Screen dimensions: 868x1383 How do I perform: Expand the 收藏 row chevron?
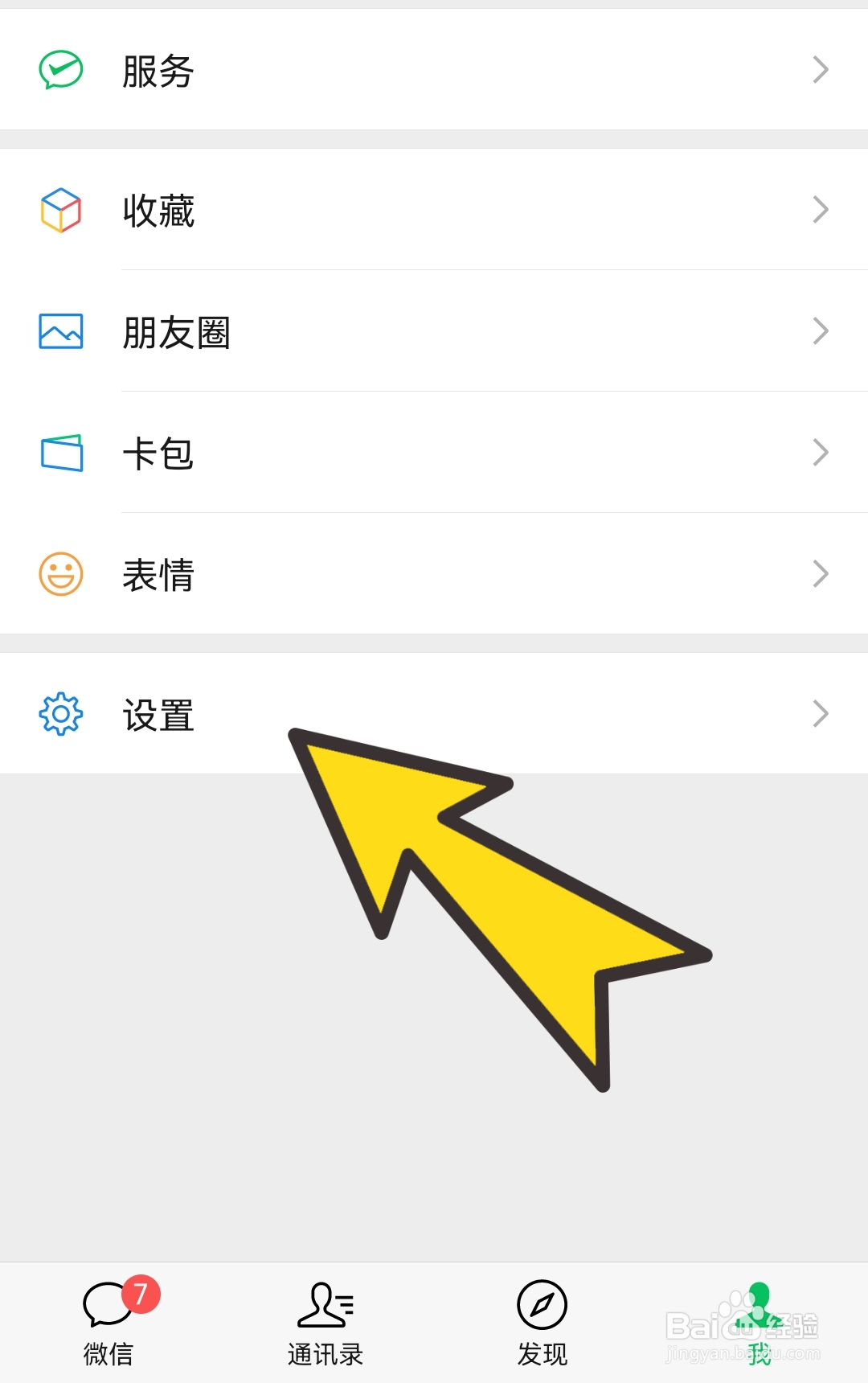820,211
